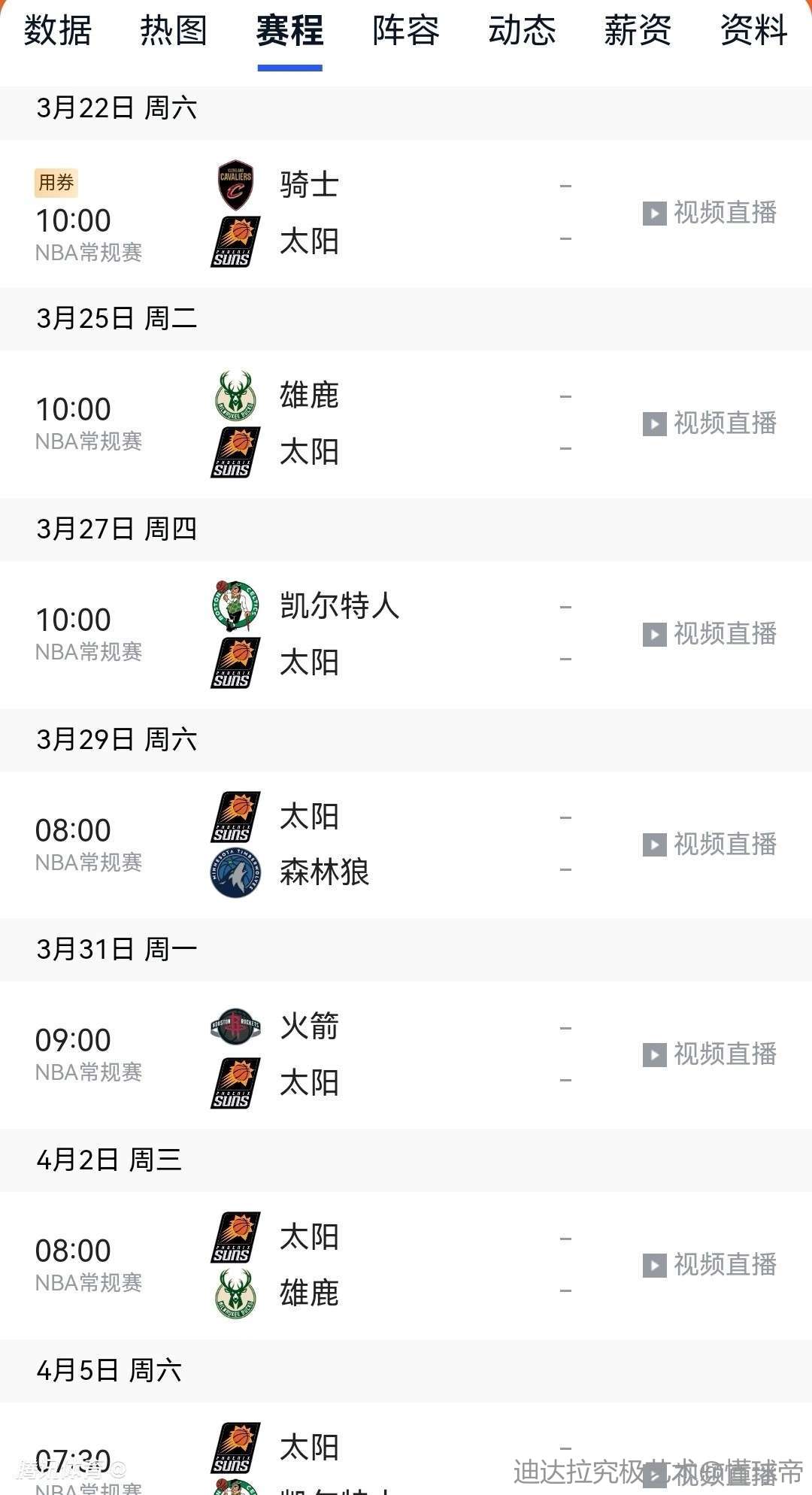The height and width of the screenshot is (1495, 812).
Task: Open 视频直播 for 太阳 vs 森林狼
Action: [x=710, y=845]
